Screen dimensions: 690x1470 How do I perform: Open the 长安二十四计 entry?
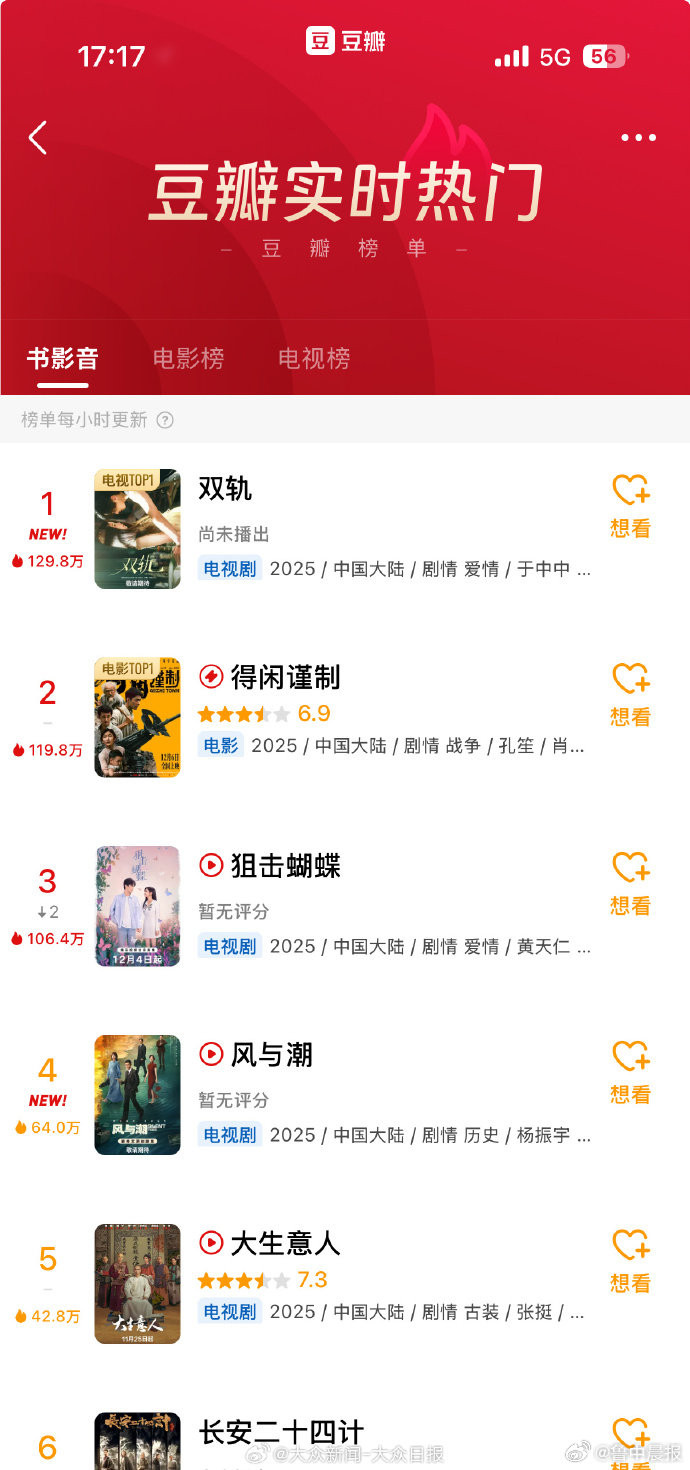click(x=281, y=1433)
